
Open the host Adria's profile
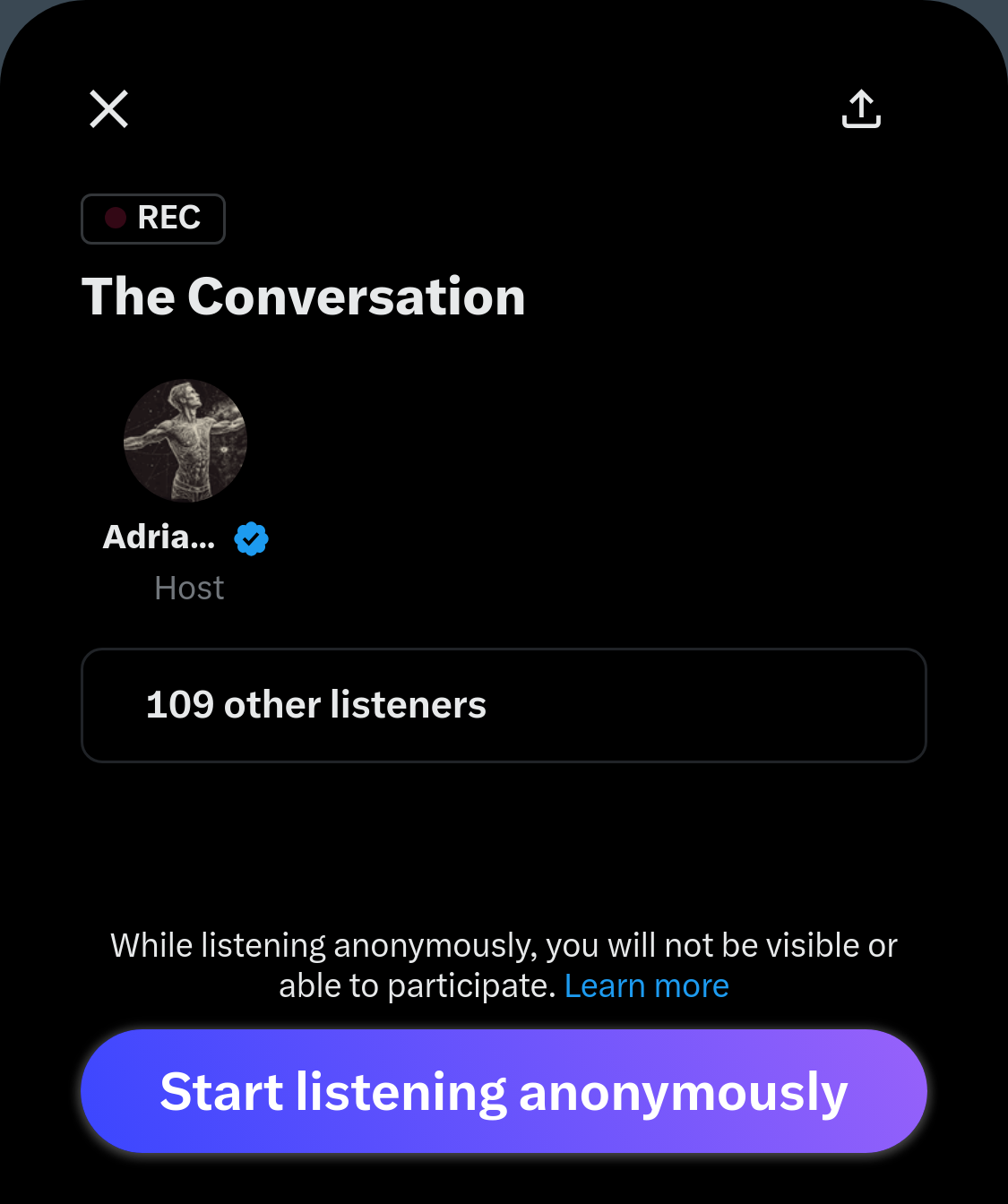click(x=185, y=441)
